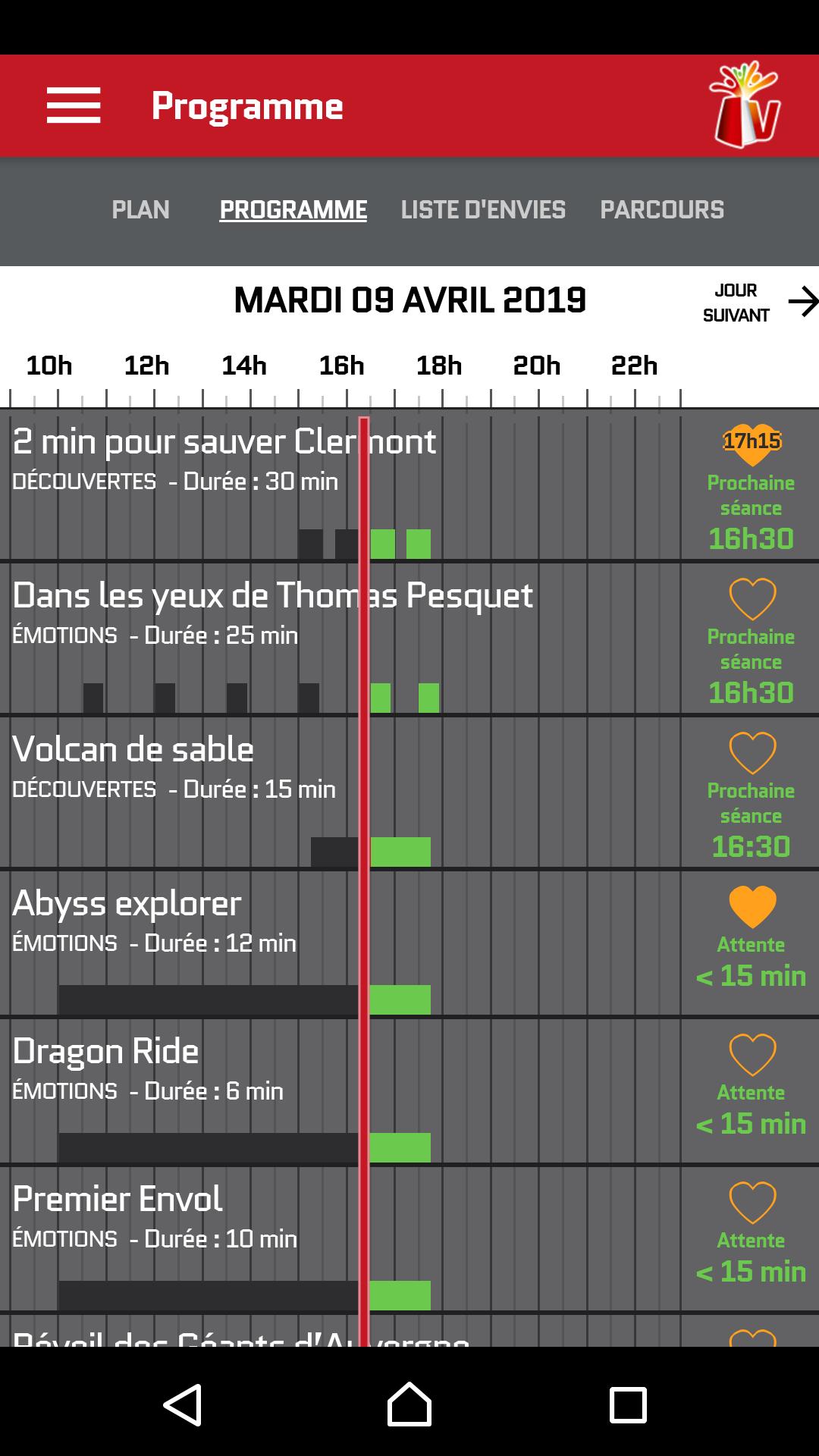Mark Premier Envol as a favorite
The width and height of the screenshot is (819, 1456).
tap(752, 1203)
